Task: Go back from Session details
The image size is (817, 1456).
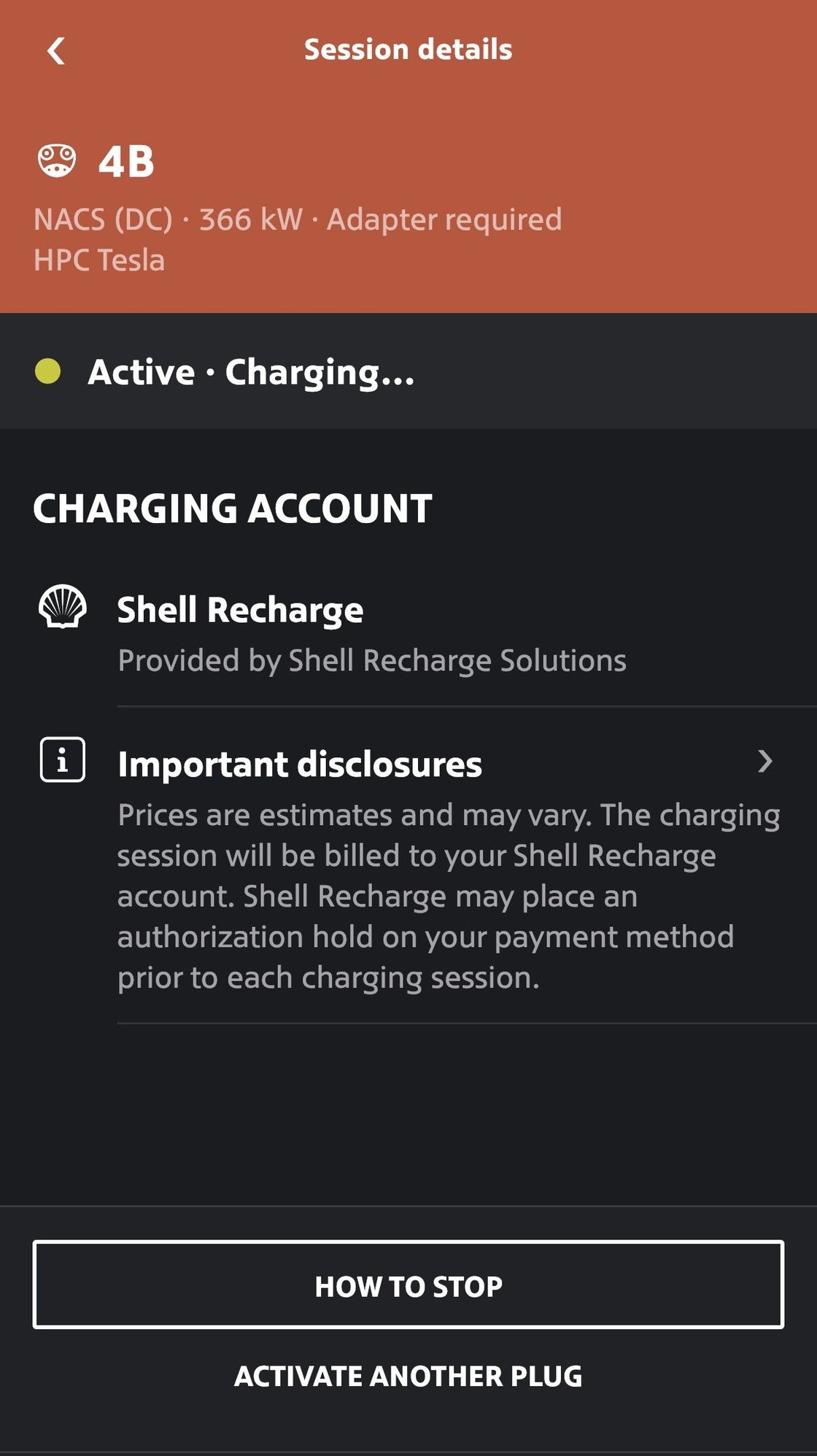Action: pyautogui.click(x=56, y=51)
